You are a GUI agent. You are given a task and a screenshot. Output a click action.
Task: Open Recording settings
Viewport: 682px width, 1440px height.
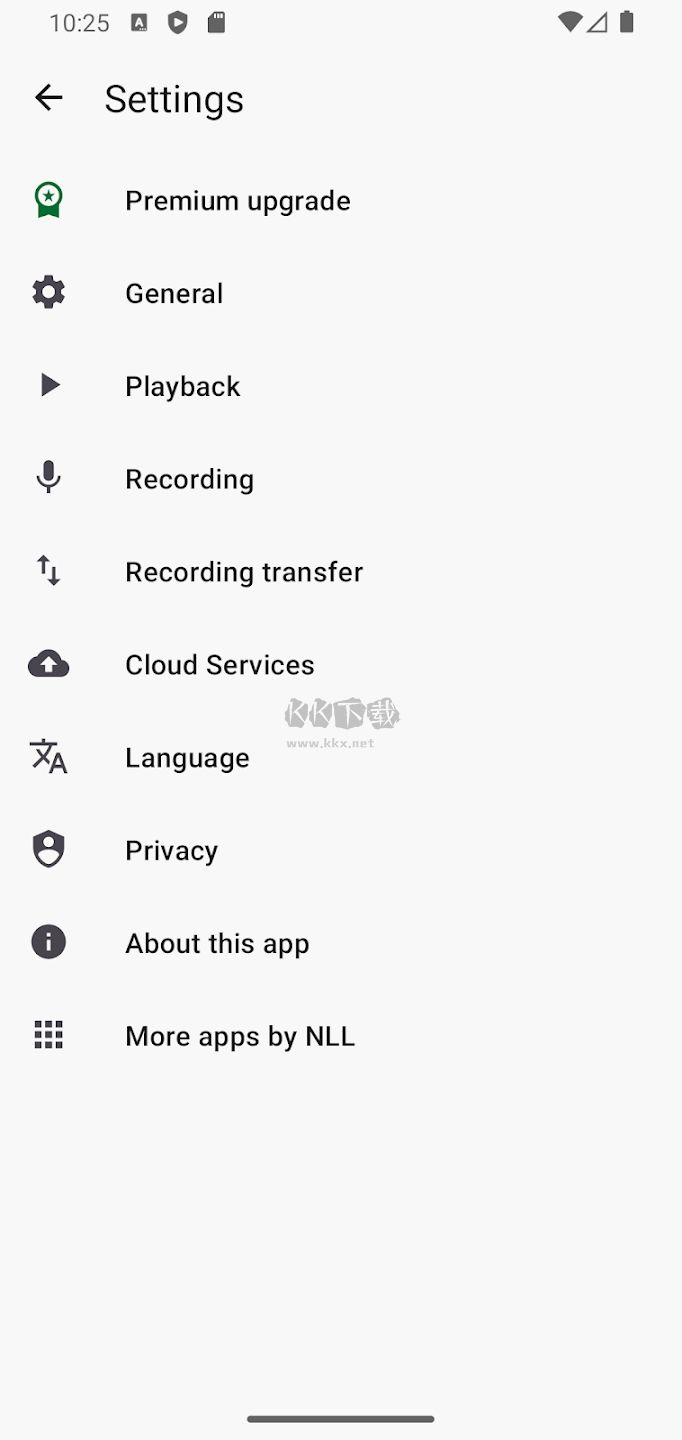pos(341,479)
